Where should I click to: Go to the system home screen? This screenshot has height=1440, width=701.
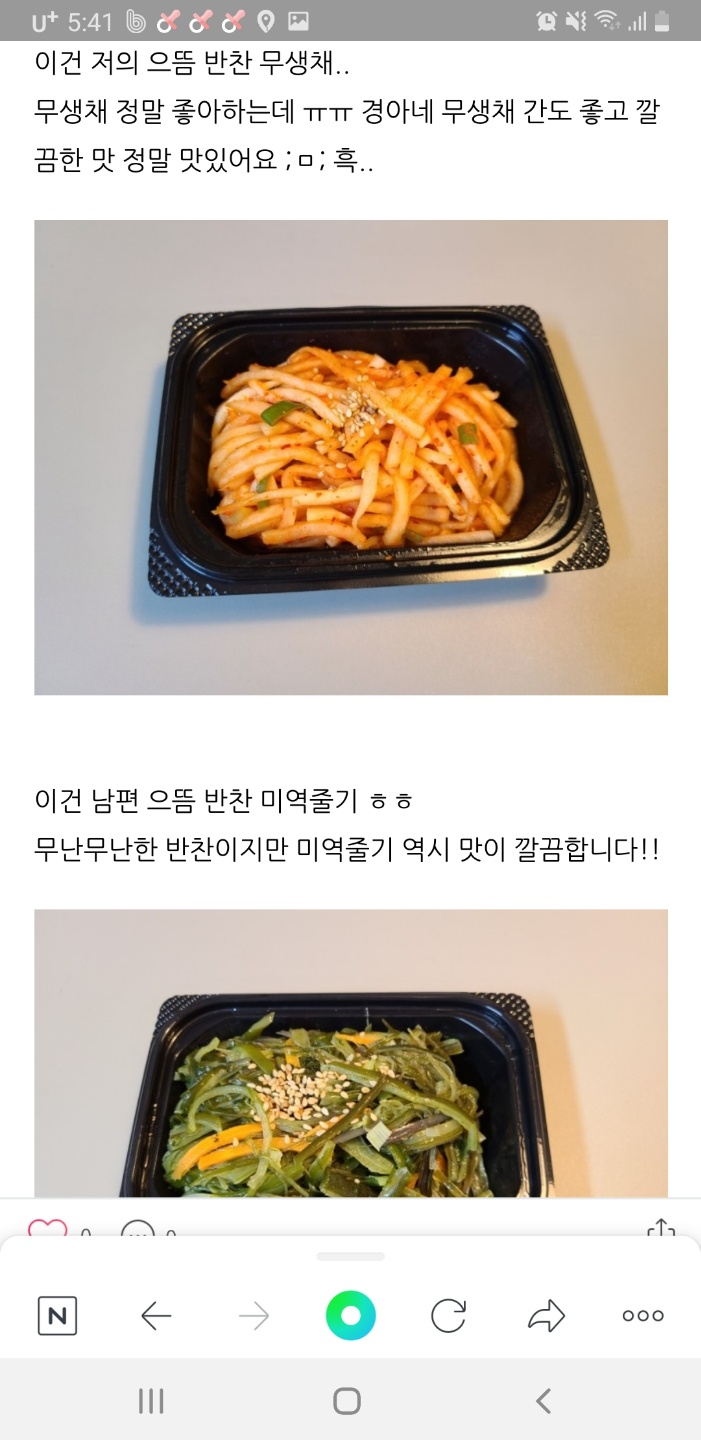tap(347, 1401)
